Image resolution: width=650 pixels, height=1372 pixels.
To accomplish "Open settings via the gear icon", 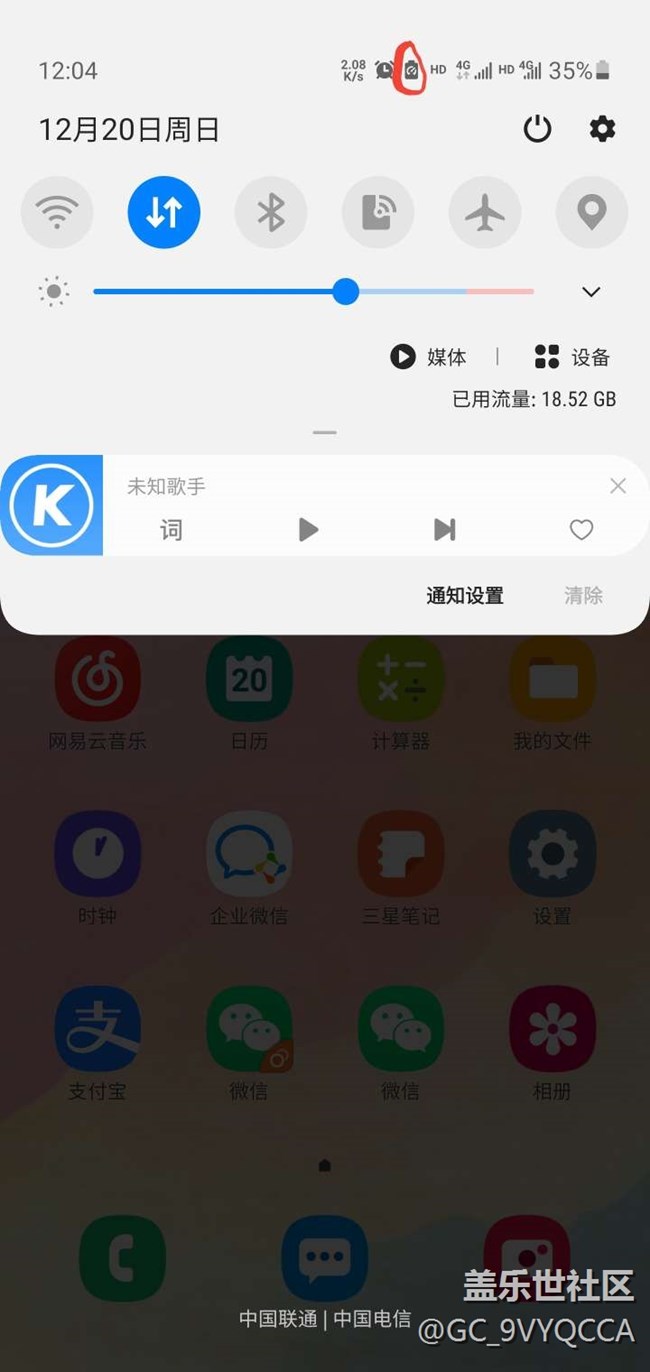I will [x=602, y=129].
